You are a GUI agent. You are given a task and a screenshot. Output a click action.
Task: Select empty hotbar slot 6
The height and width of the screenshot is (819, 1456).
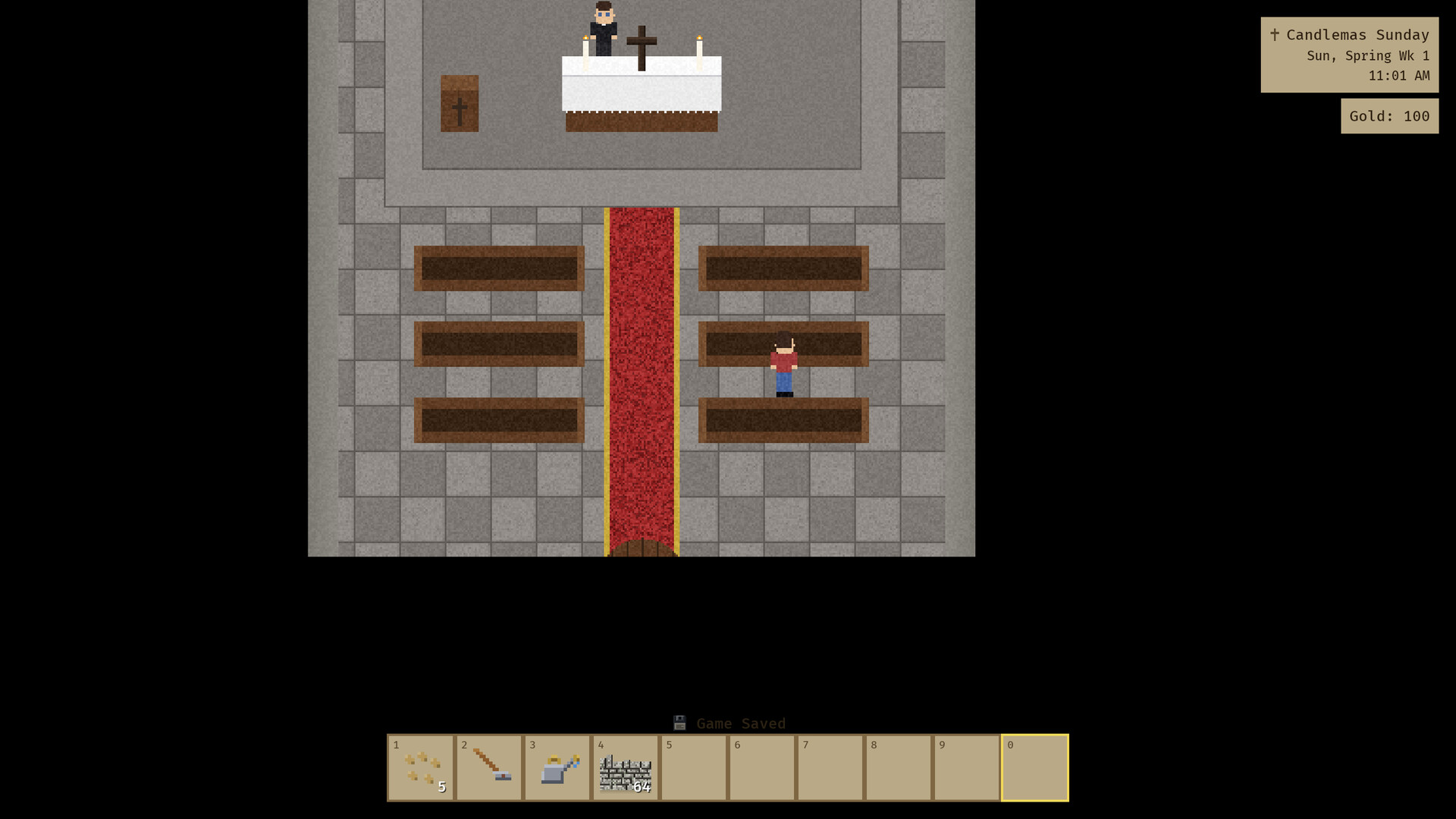point(762,767)
